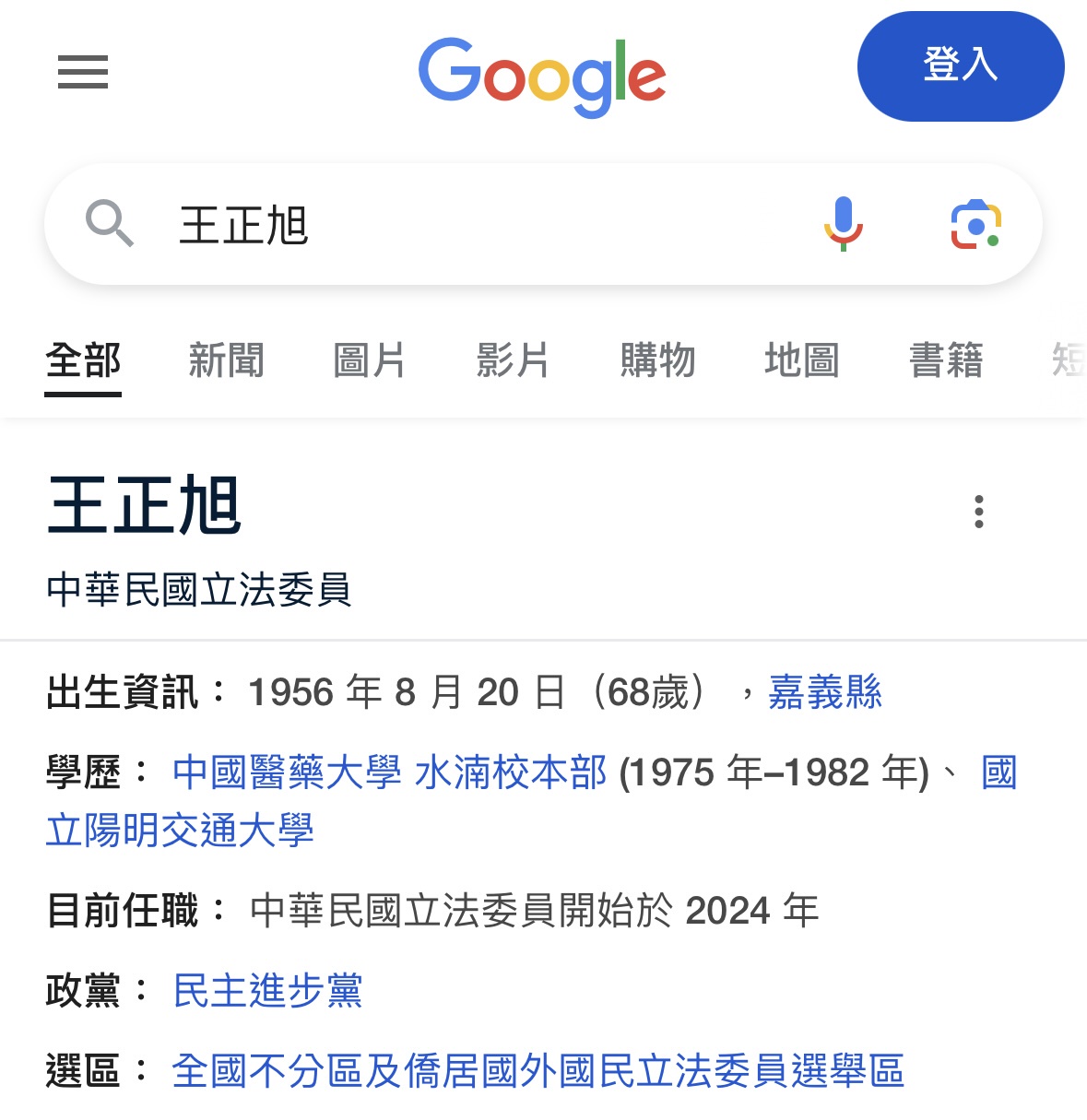Switch to the 影片 tab
The width and height of the screenshot is (1087, 1120).
click(x=513, y=360)
